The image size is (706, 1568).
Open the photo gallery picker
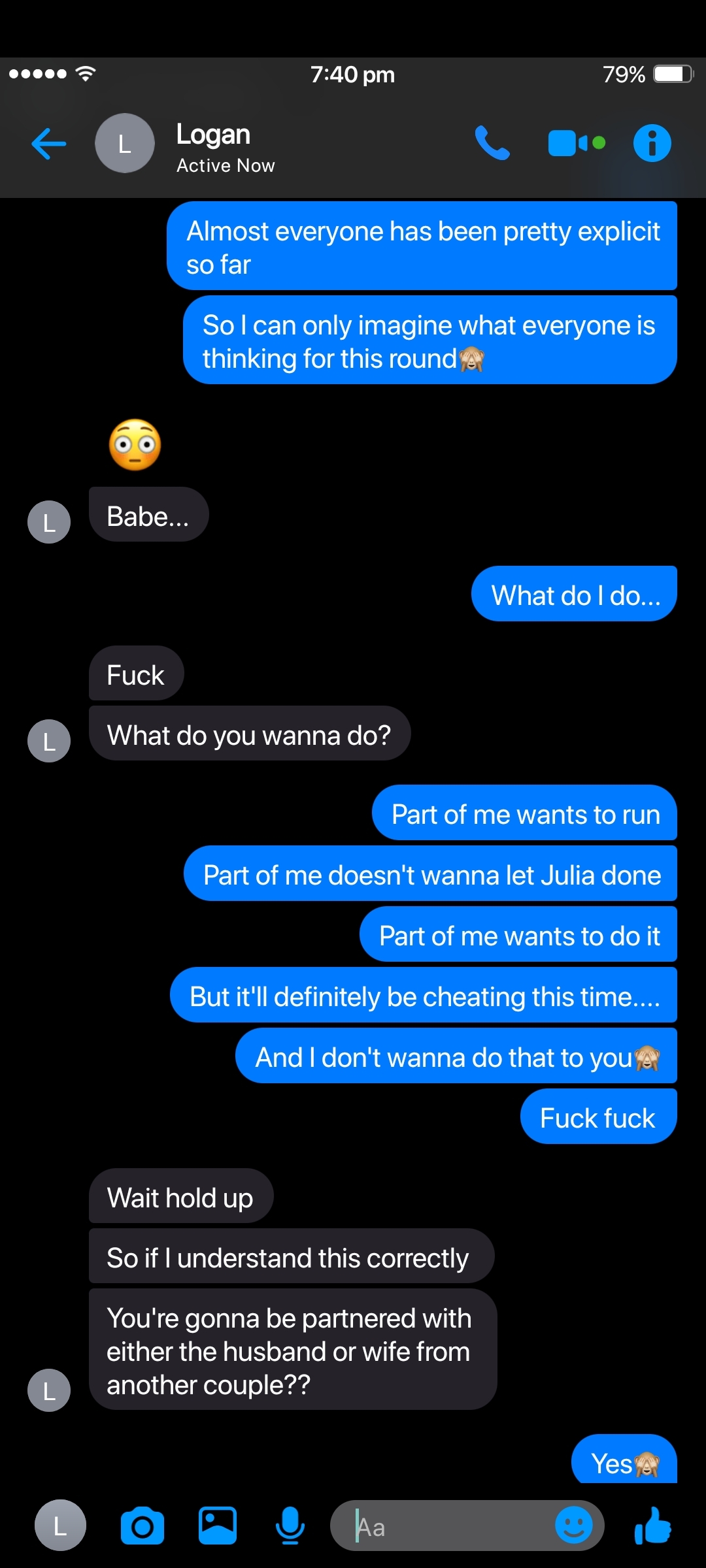click(218, 1526)
